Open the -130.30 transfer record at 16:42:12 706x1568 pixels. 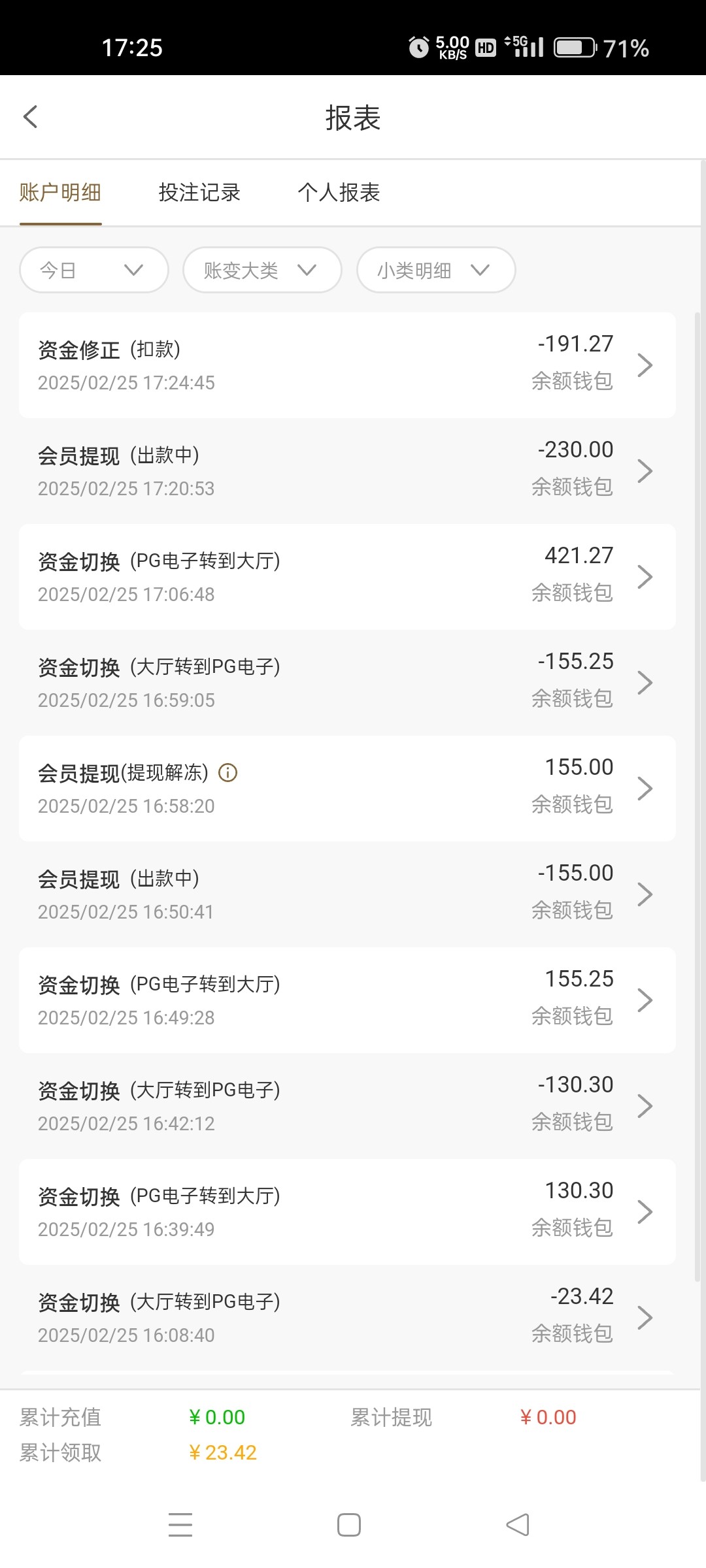coord(346,1106)
